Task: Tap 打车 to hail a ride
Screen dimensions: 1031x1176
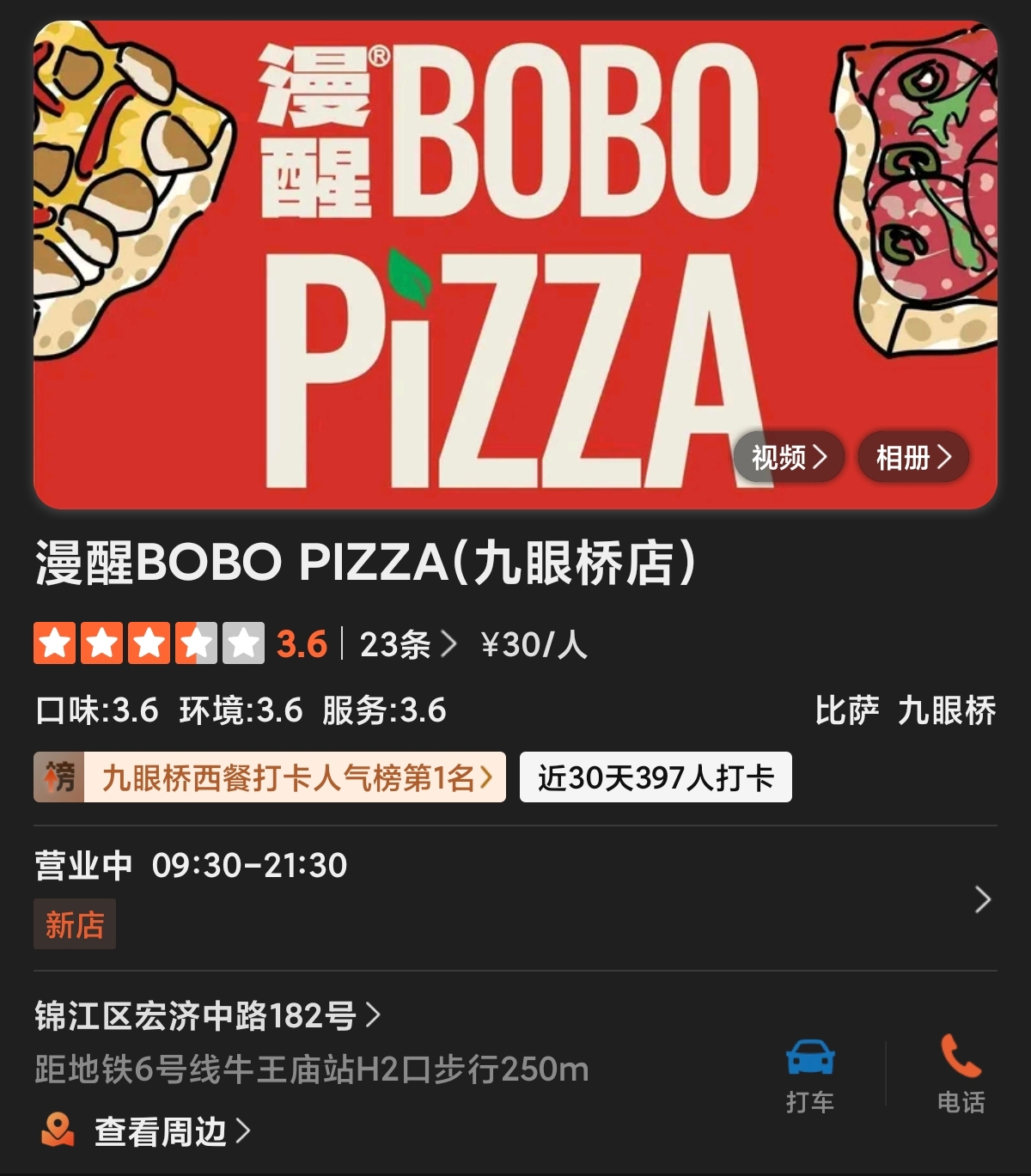Action: pos(809,1075)
